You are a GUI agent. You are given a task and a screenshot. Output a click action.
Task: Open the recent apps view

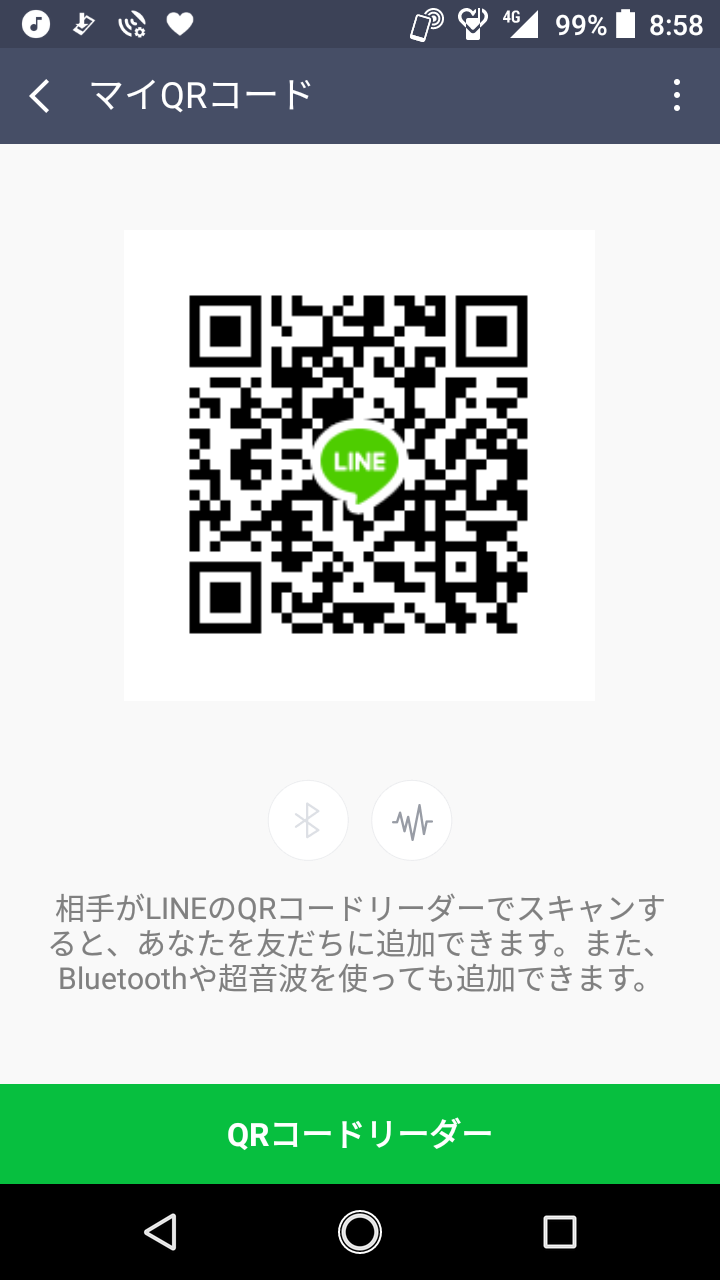tap(559, 1232)
